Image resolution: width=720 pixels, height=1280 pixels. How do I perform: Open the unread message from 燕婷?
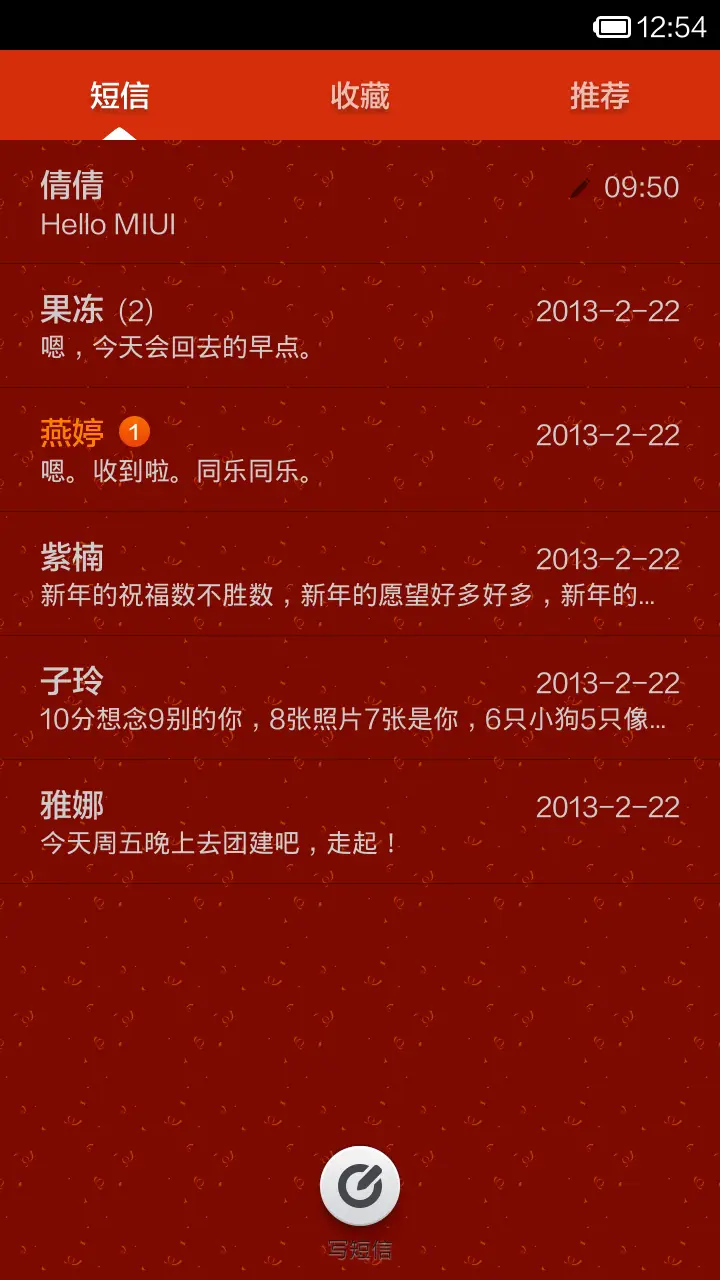coord(300,450)
